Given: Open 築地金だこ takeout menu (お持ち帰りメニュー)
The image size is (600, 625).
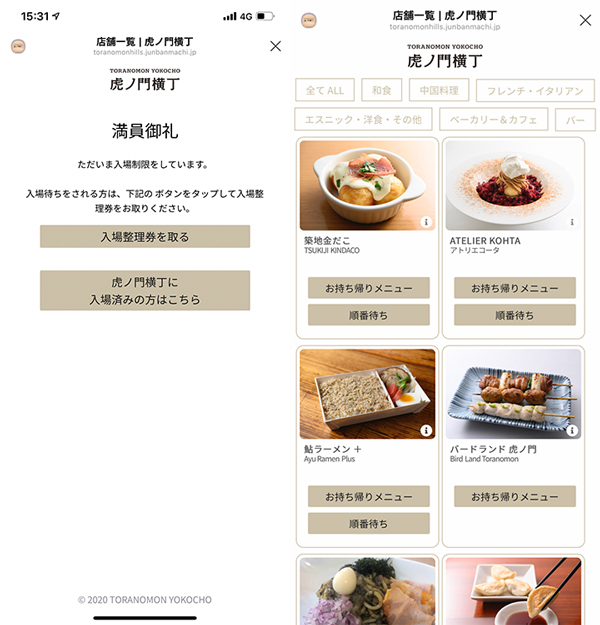Looking at the screenshot, I should click(x=368, y=288).
